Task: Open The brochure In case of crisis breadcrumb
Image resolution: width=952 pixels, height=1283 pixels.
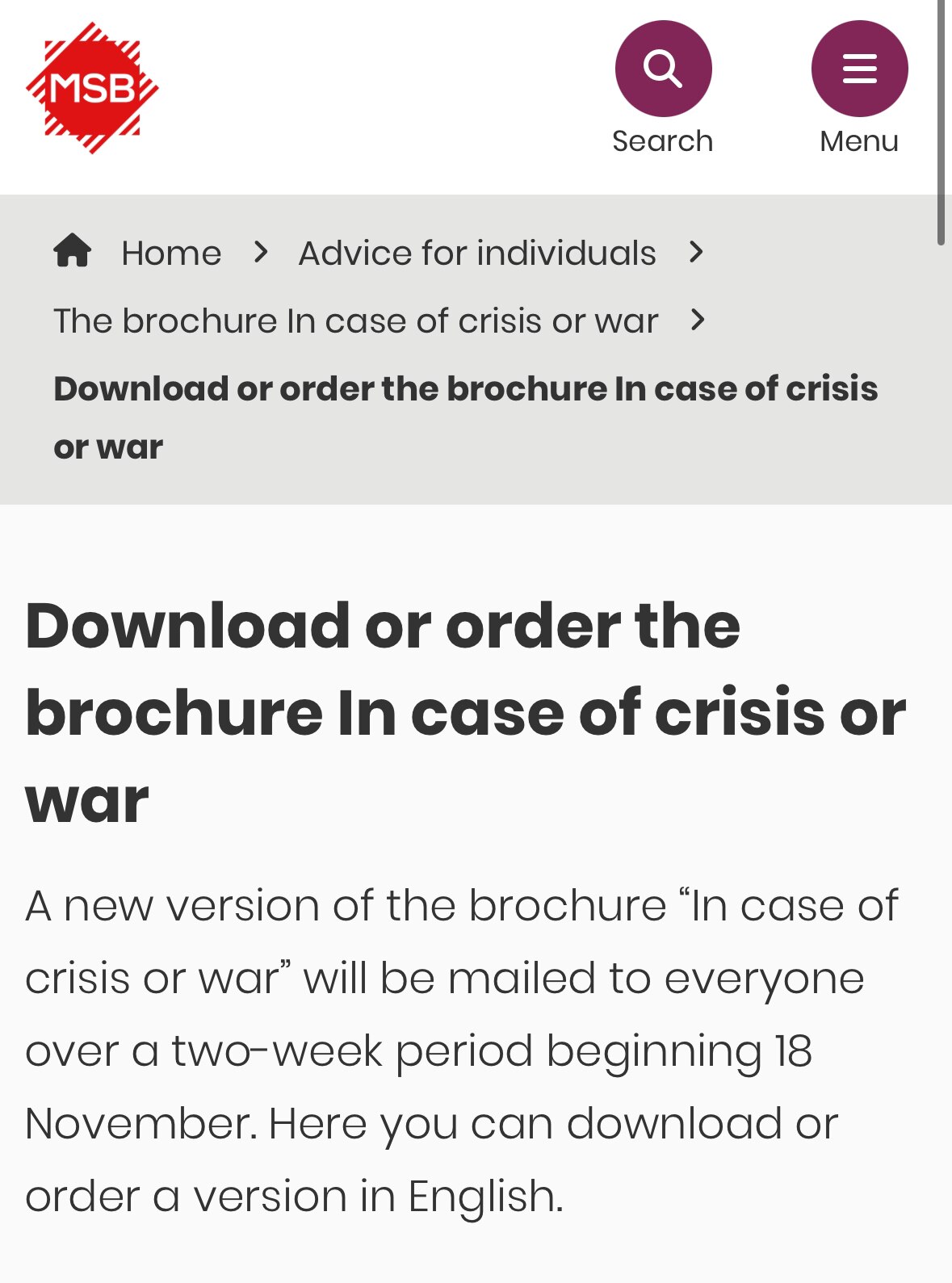Action: click(x=356, y=321)
